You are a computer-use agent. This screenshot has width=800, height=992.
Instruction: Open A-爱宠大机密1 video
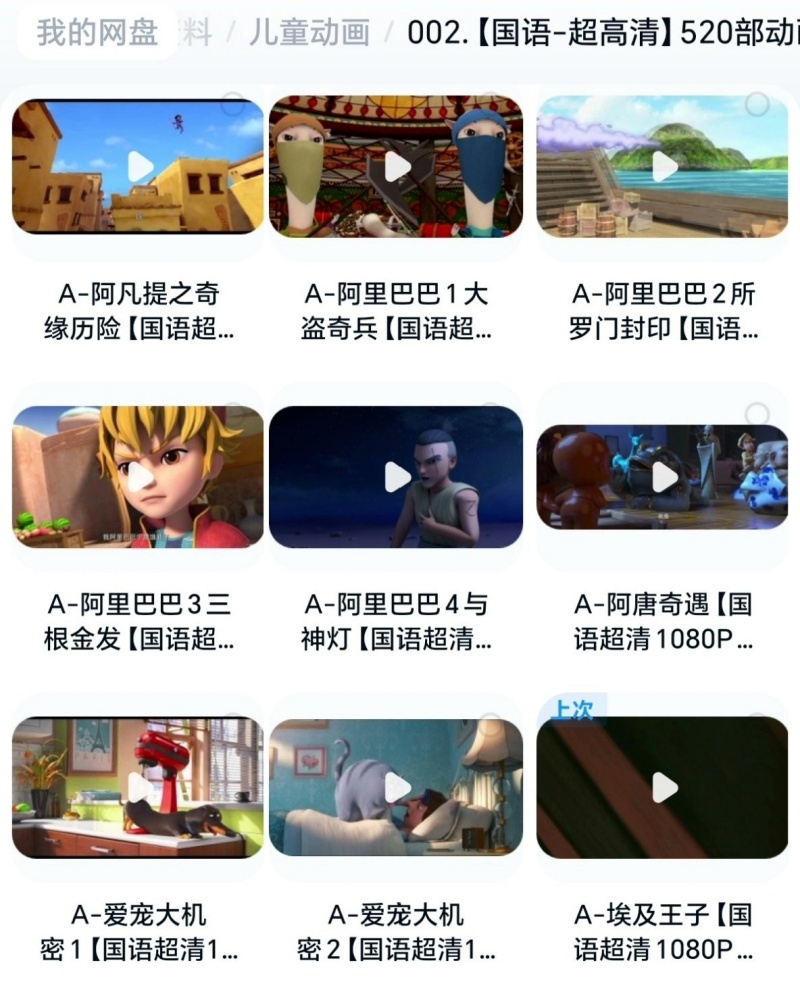click(138, 788)
